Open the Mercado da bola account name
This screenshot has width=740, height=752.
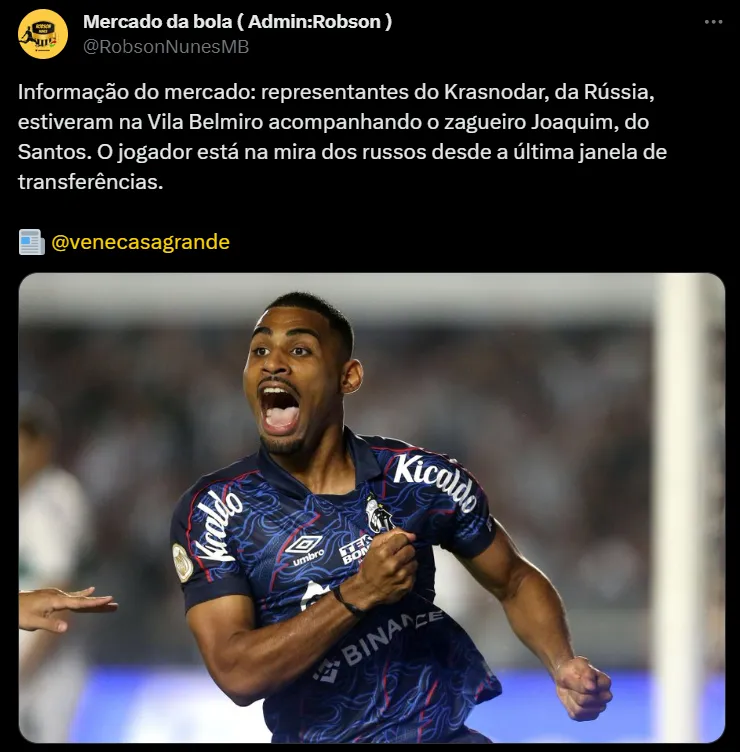pos(237,21)
